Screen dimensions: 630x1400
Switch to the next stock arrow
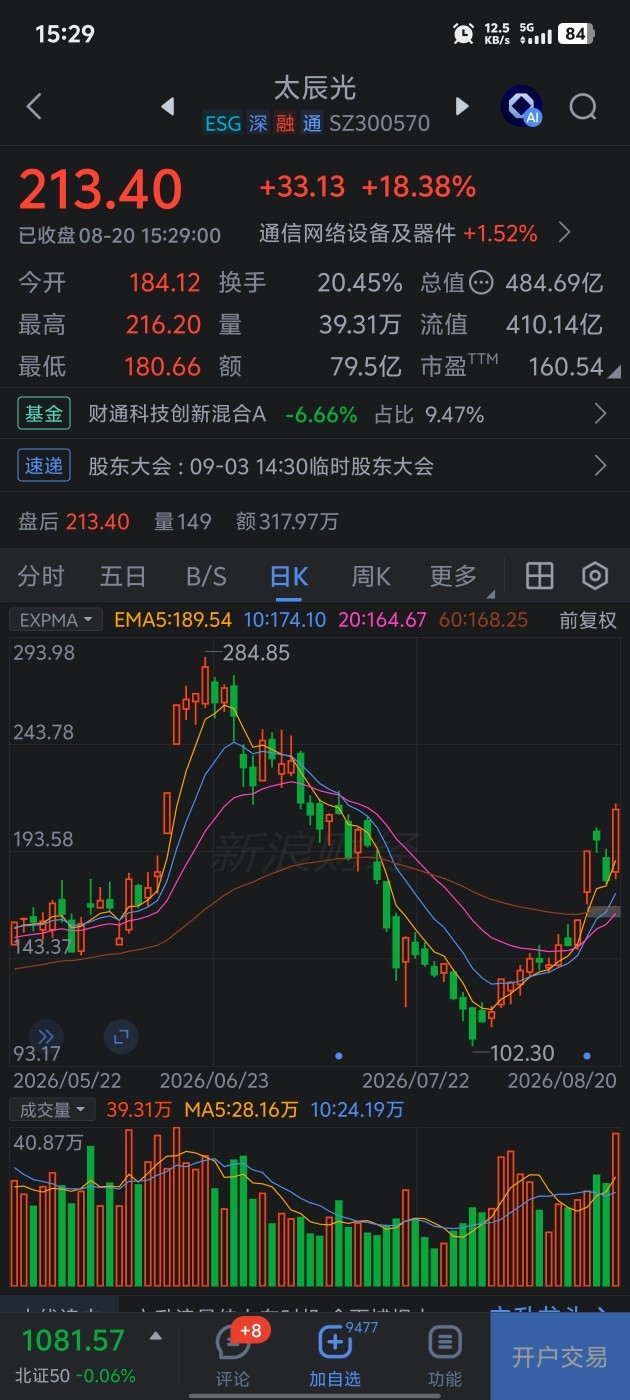[x=462, y=106]
